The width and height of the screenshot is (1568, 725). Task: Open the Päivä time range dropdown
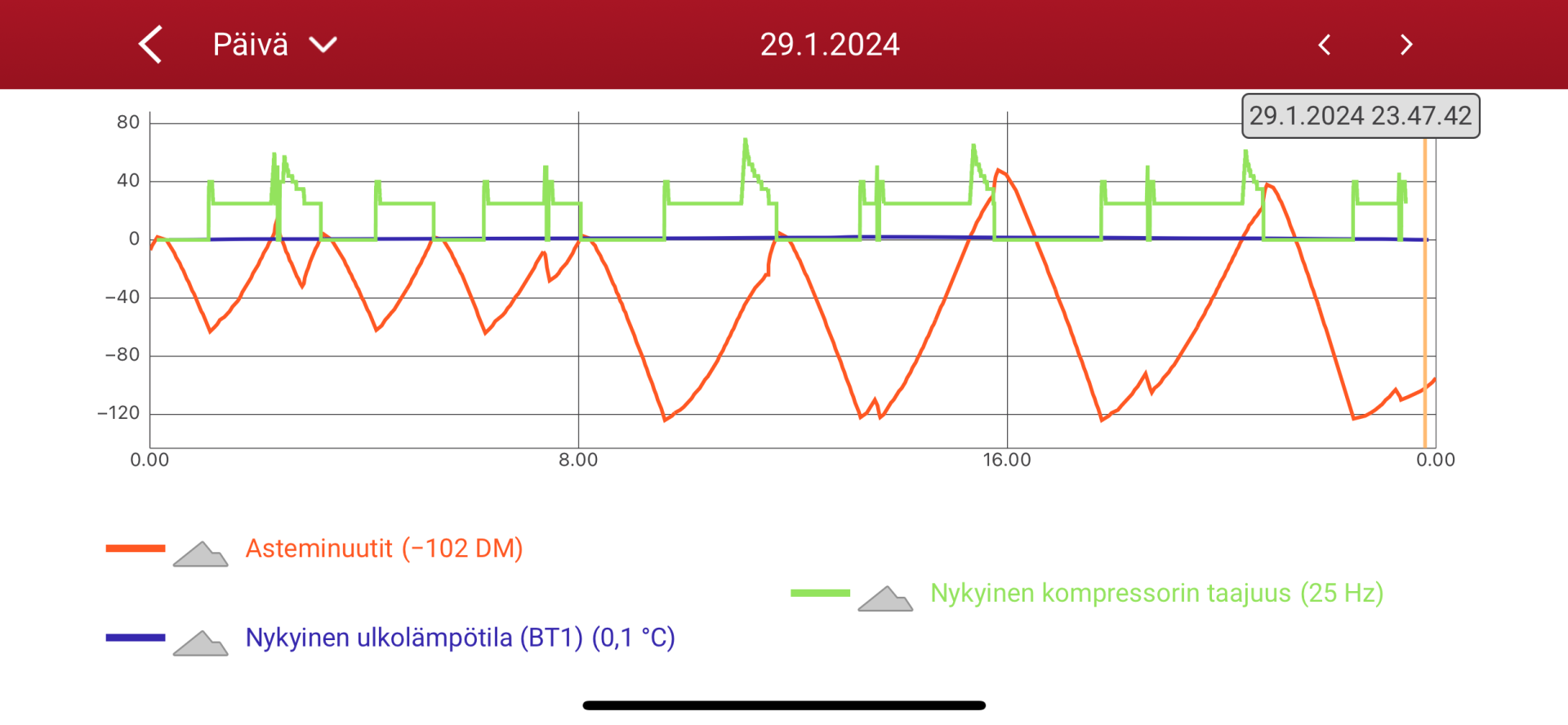point(274,44)
